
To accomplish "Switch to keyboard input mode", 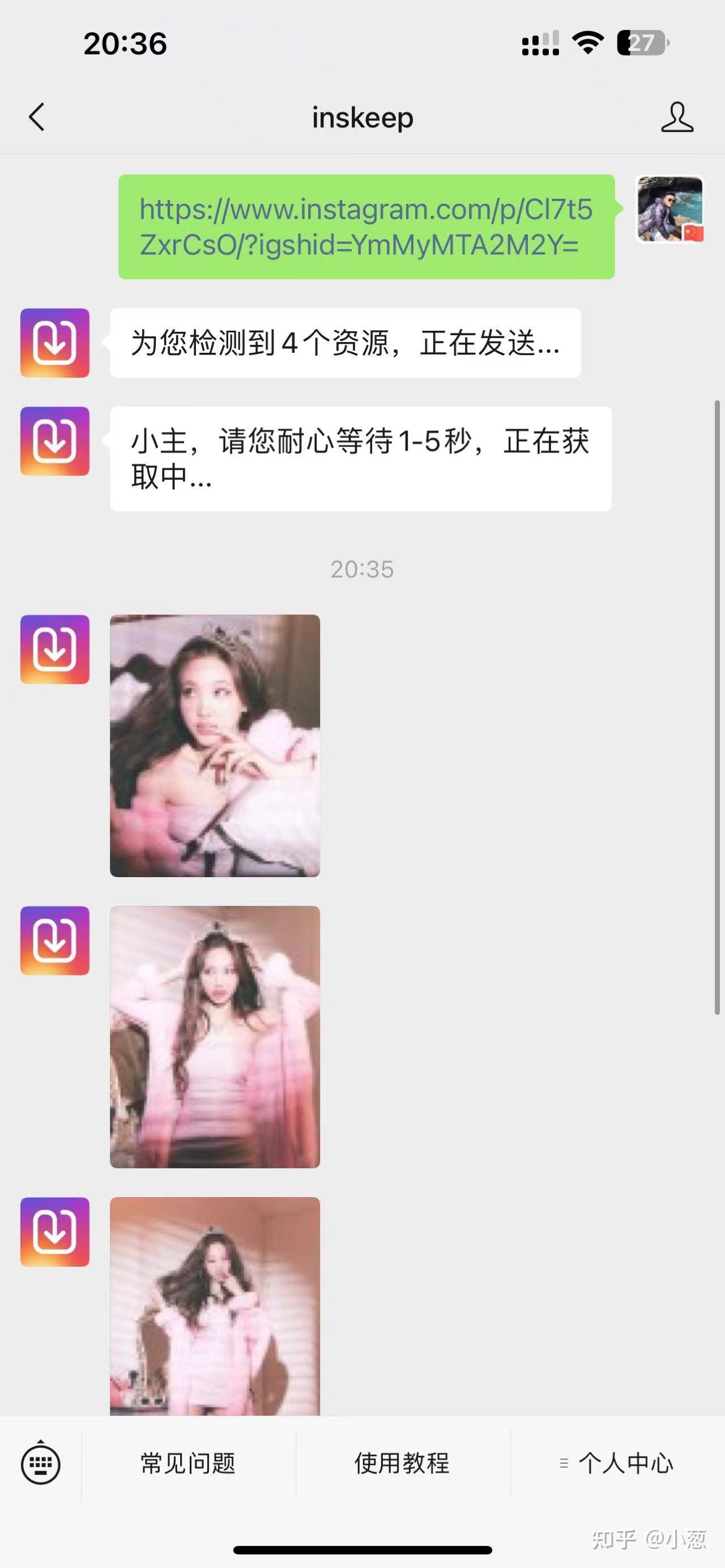I will click(40, 1463).
